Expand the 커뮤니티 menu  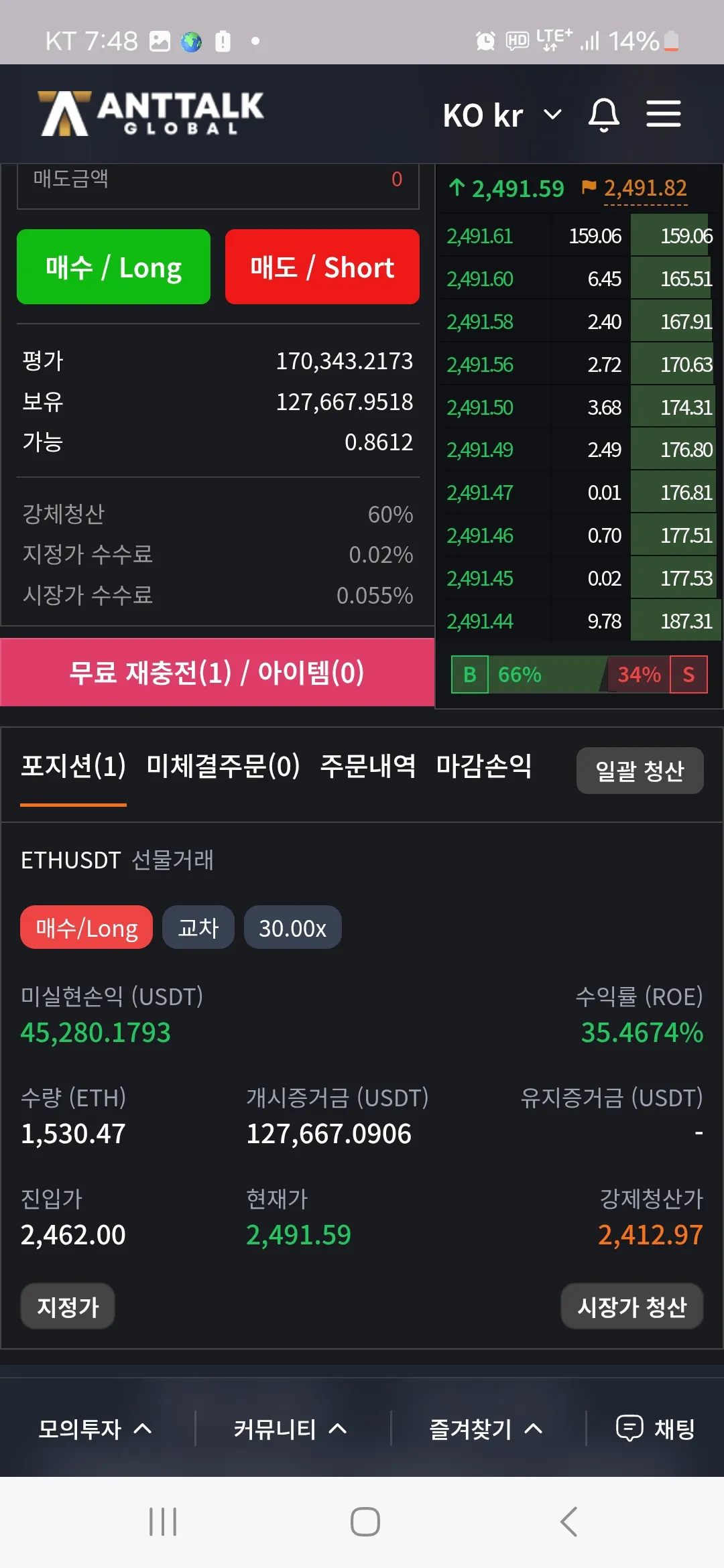coord(290,1429)
